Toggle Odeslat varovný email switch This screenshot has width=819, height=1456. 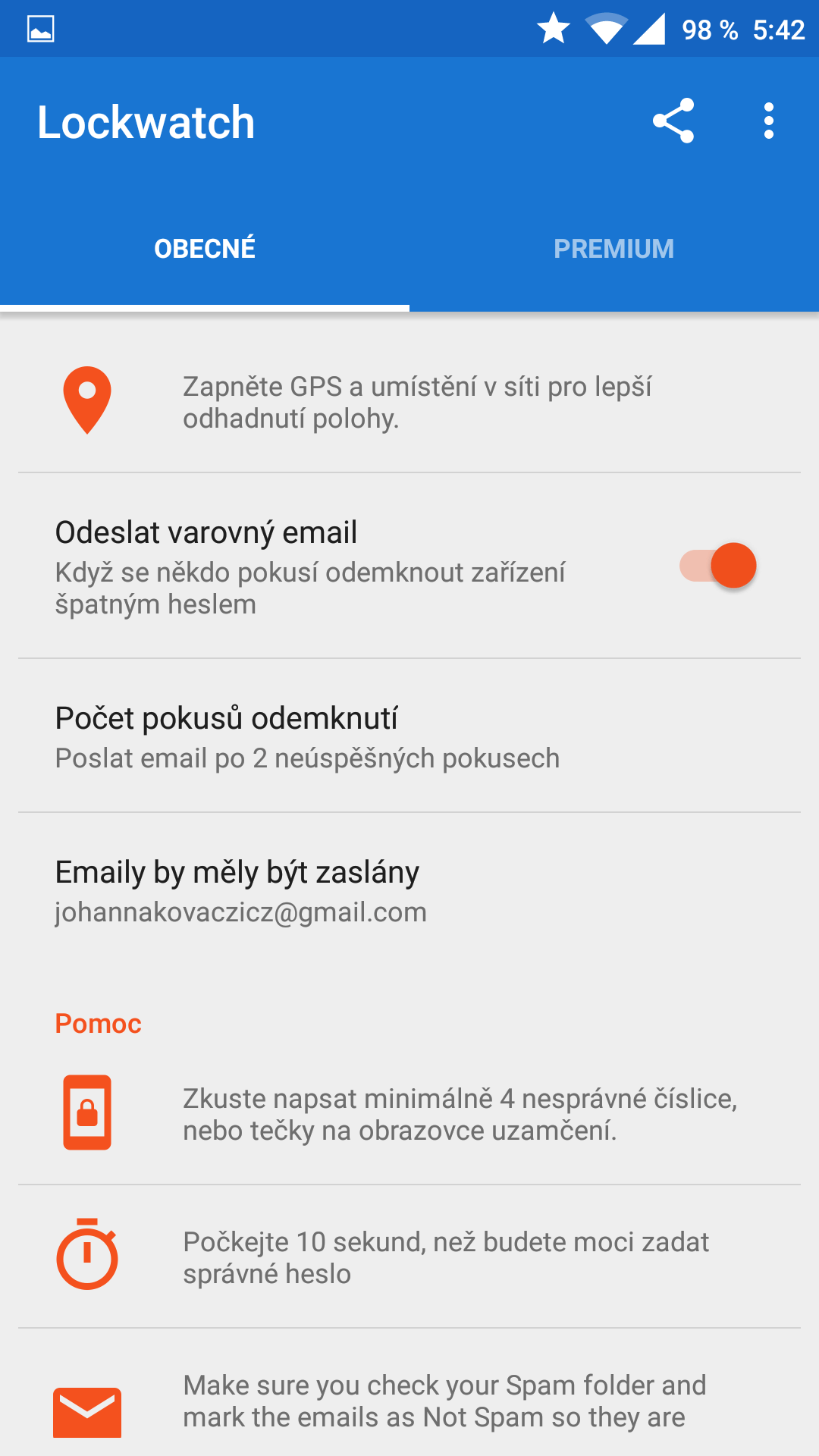[717, 566]
